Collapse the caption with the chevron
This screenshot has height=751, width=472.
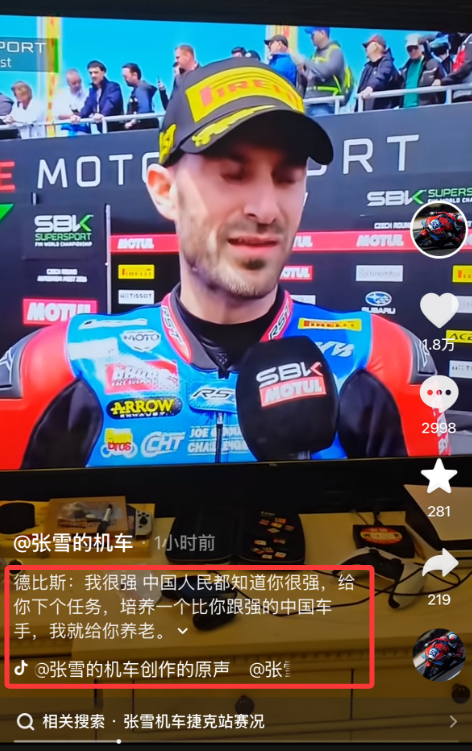183,631
